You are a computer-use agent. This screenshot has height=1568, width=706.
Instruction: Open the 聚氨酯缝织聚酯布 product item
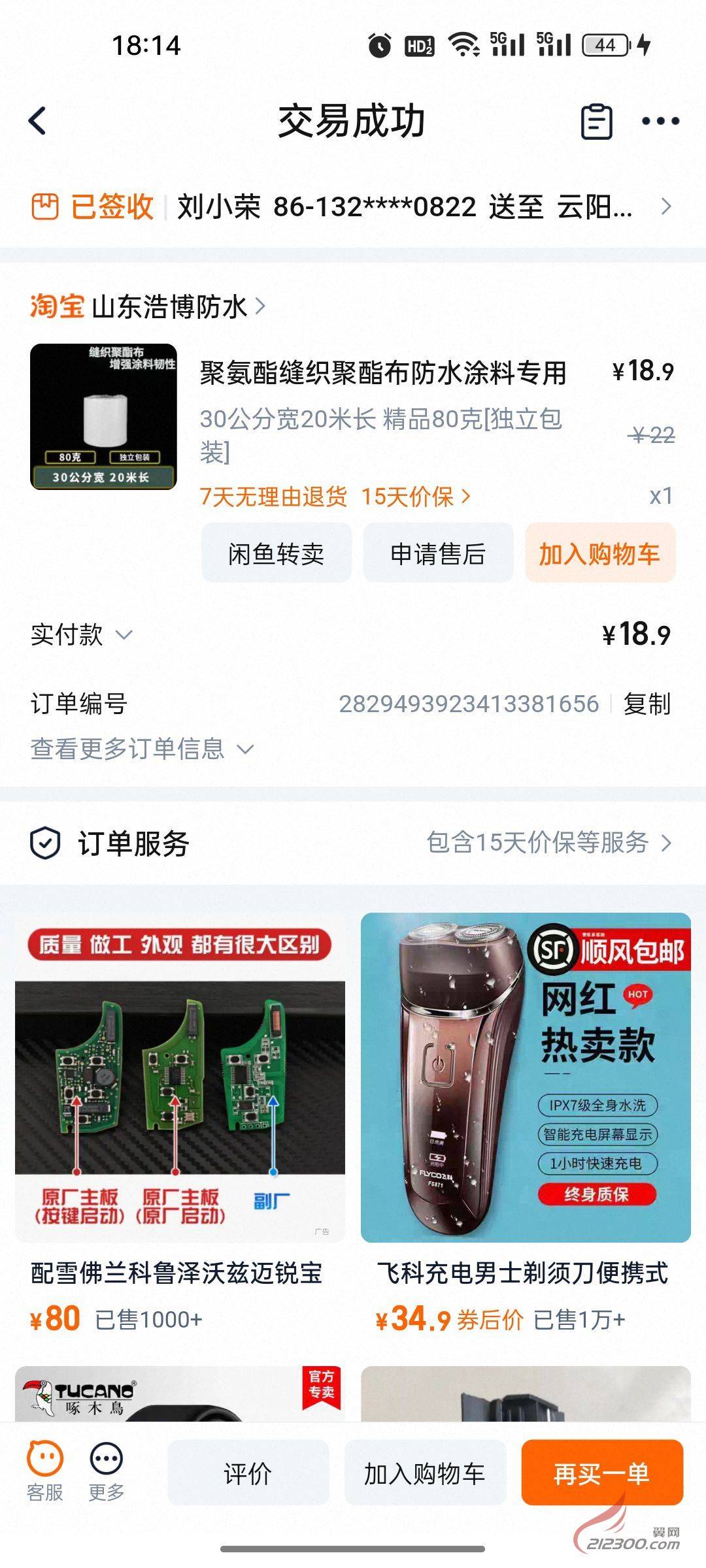(382, 374)
